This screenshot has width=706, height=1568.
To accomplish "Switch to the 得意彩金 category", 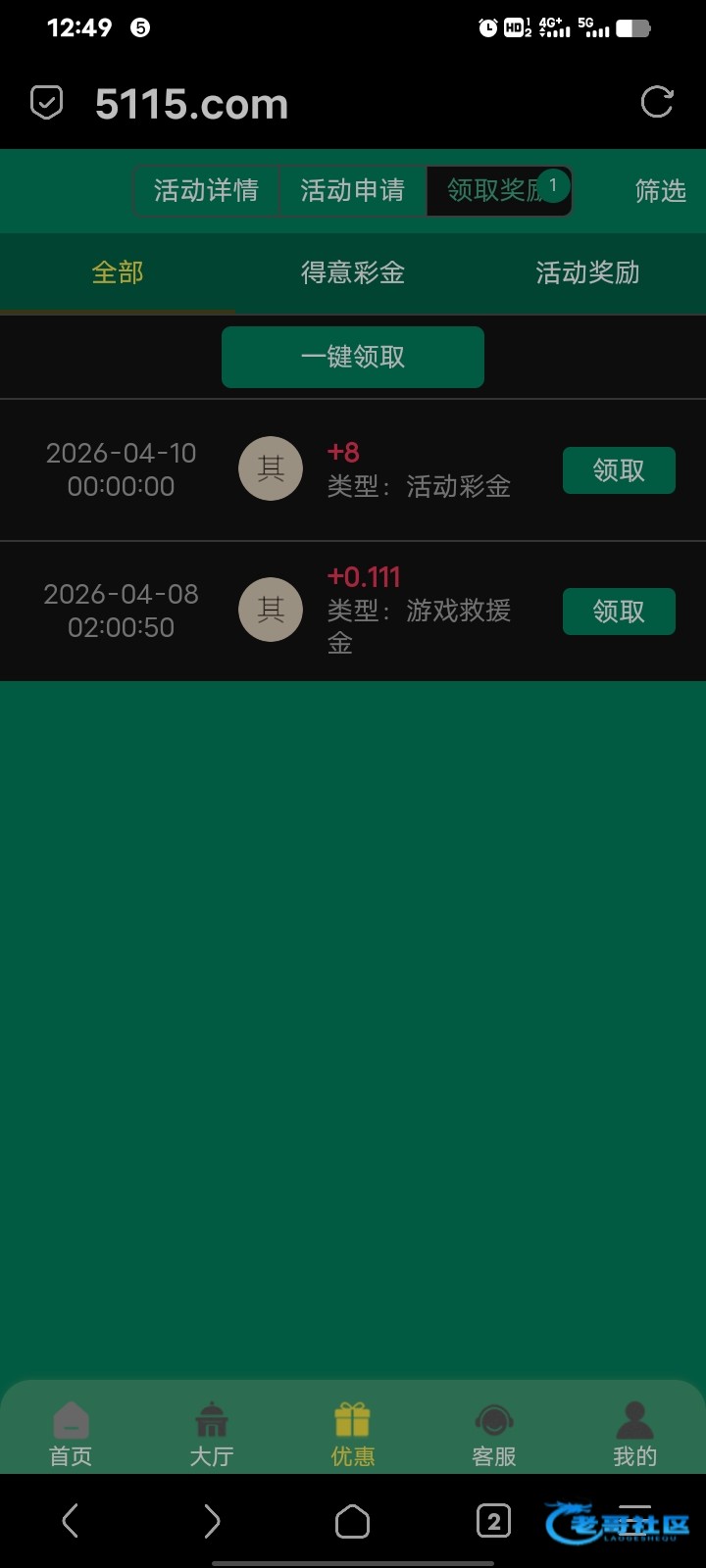I will click(x=353, y=272).
